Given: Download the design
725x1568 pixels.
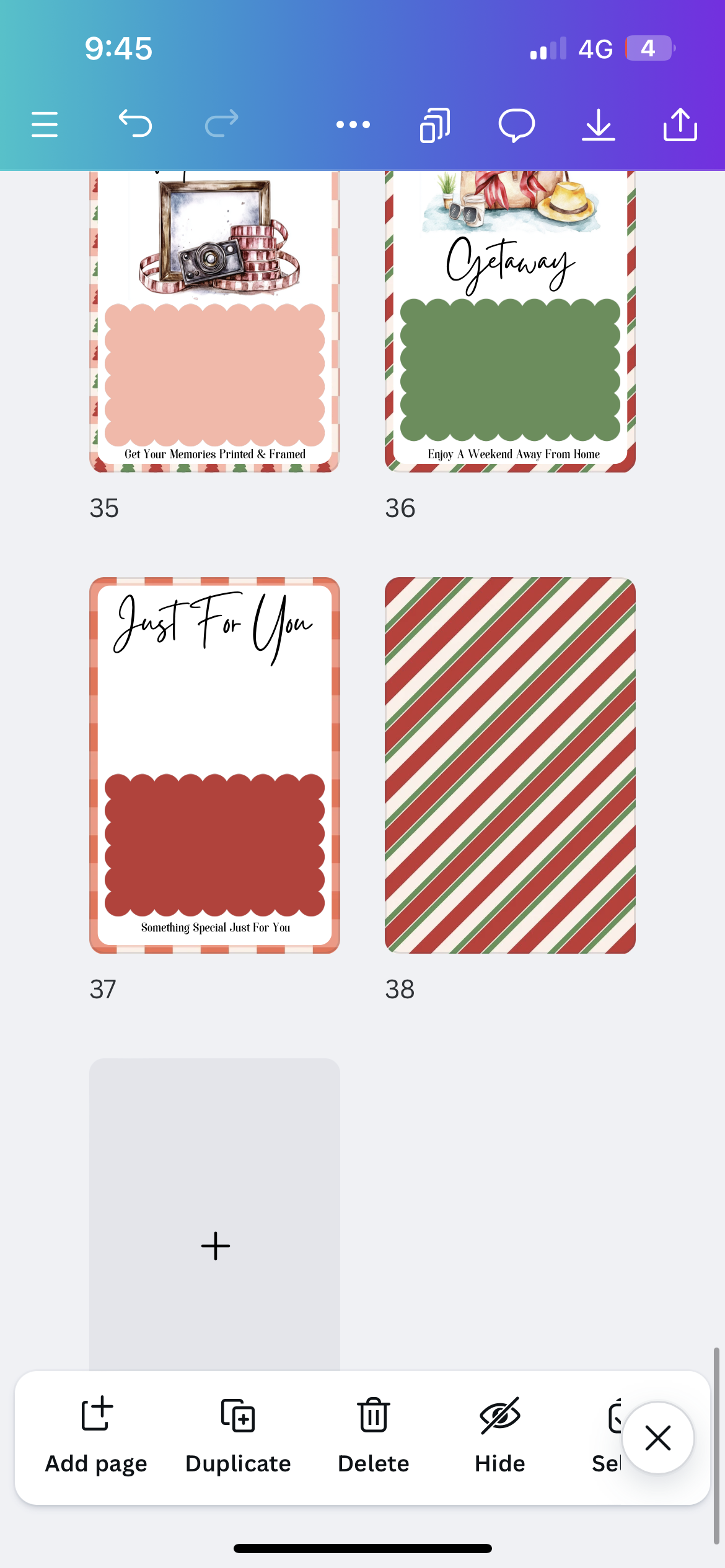Looking at the screenshot, I should [x=598, y=124].
